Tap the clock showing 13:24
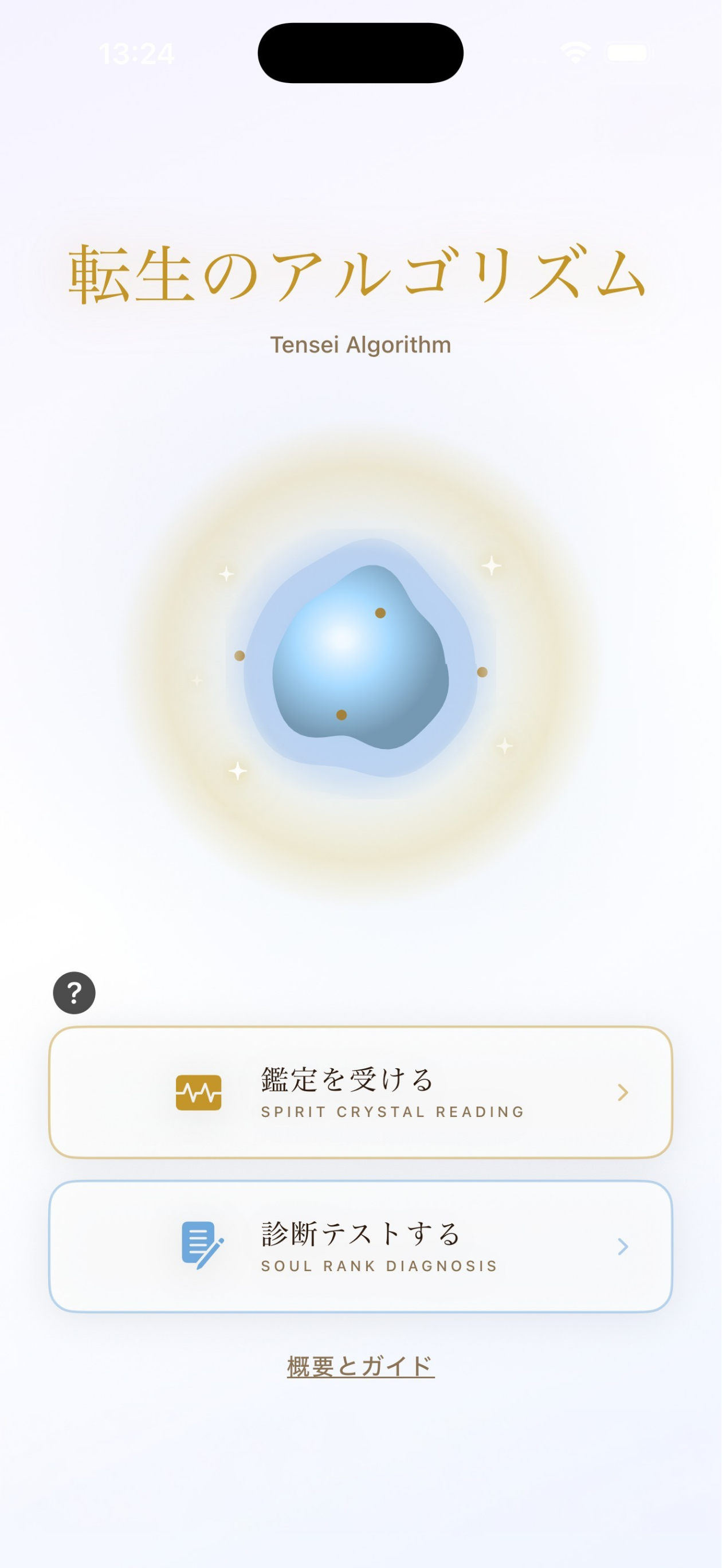 [138, 53]
